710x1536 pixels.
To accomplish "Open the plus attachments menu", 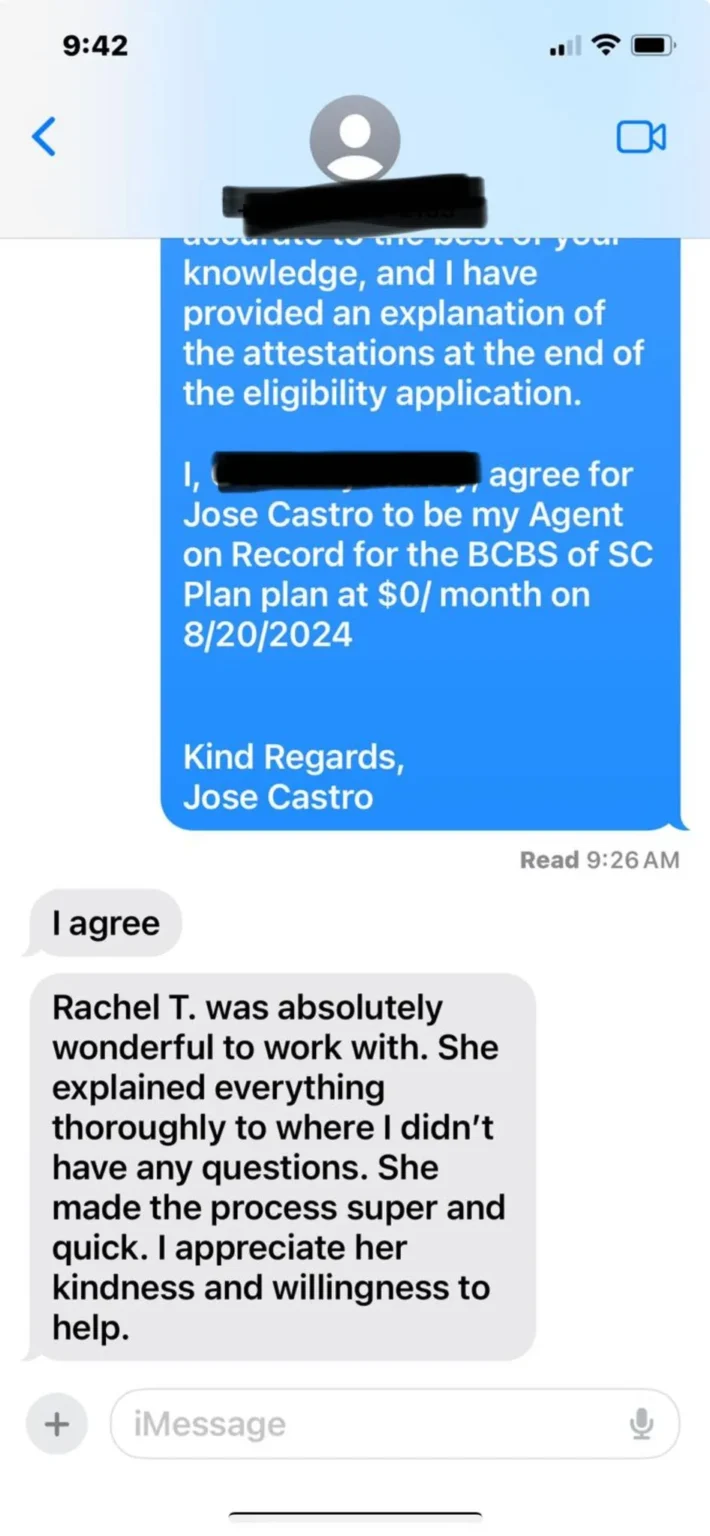I will point(58,1423).
